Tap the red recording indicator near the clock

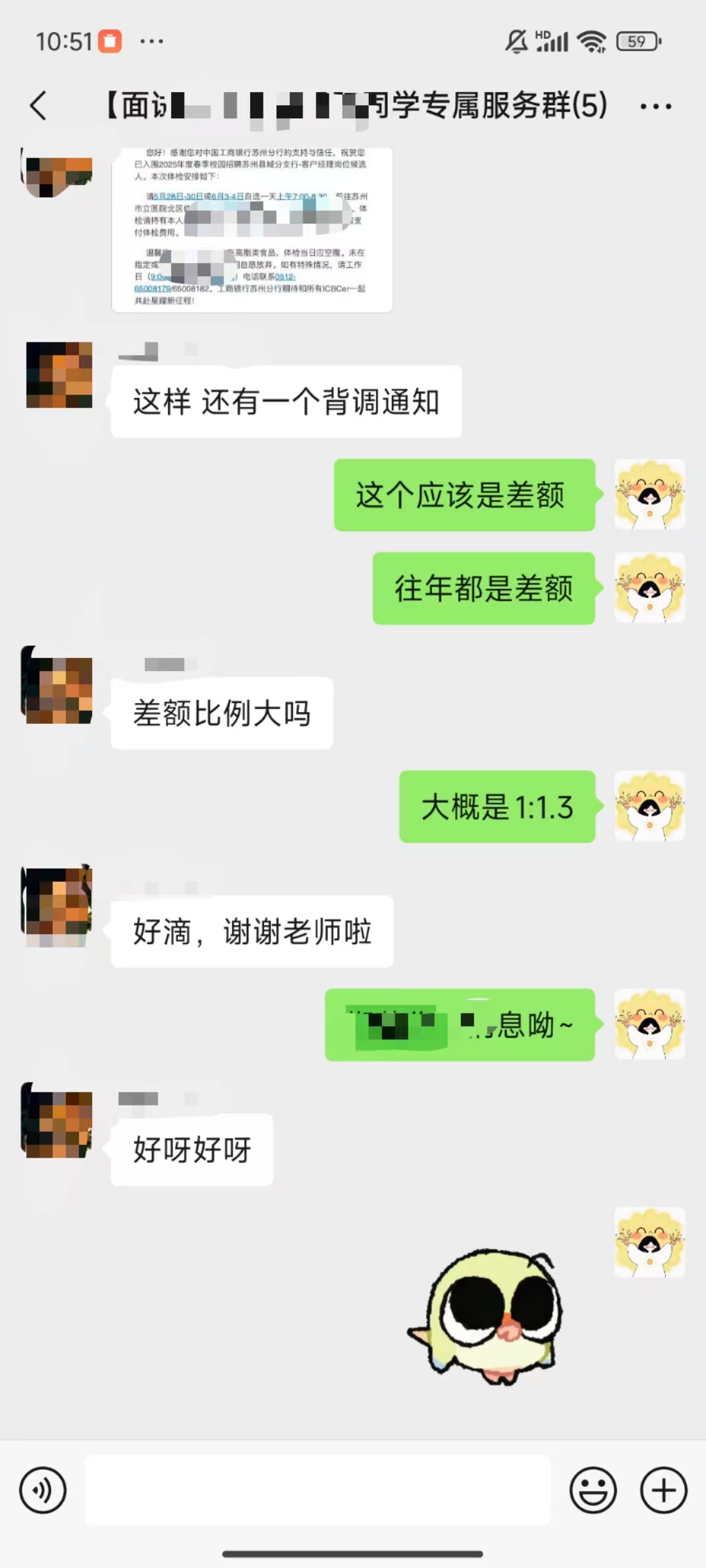(110, 40)
